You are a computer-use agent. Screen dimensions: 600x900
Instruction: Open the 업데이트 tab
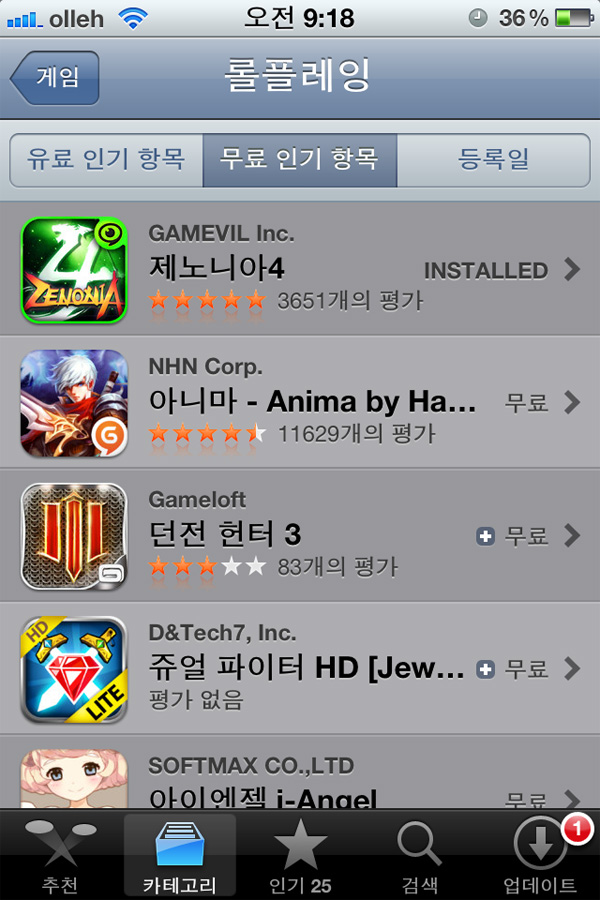540,857
